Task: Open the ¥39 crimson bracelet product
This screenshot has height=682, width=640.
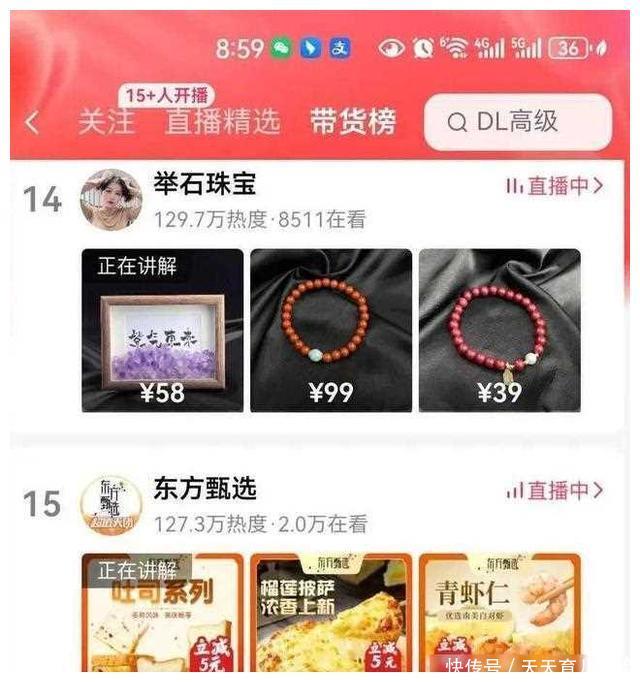Action: [x=498, y=330]
